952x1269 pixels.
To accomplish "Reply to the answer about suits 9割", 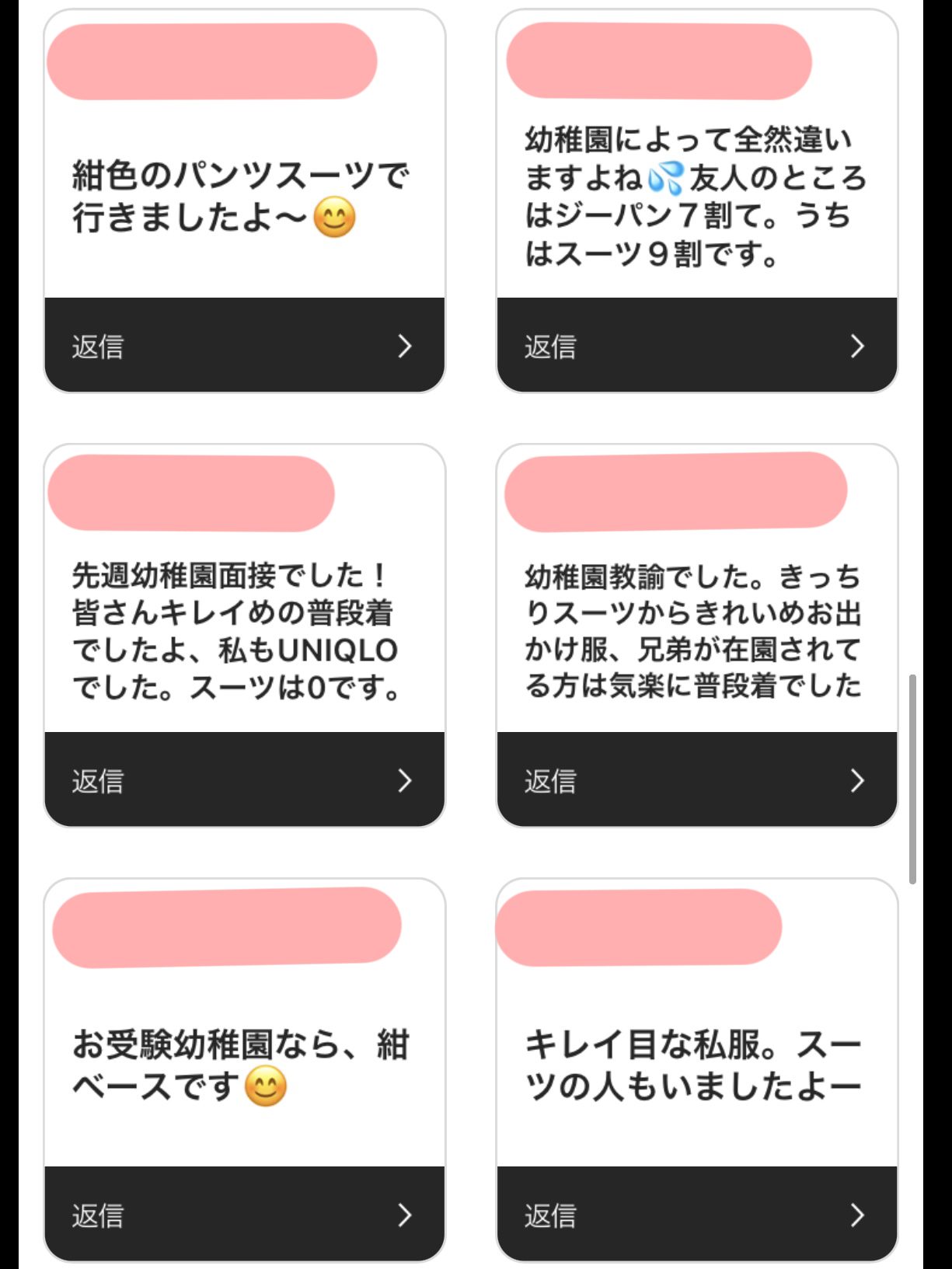I will point(696,345).
